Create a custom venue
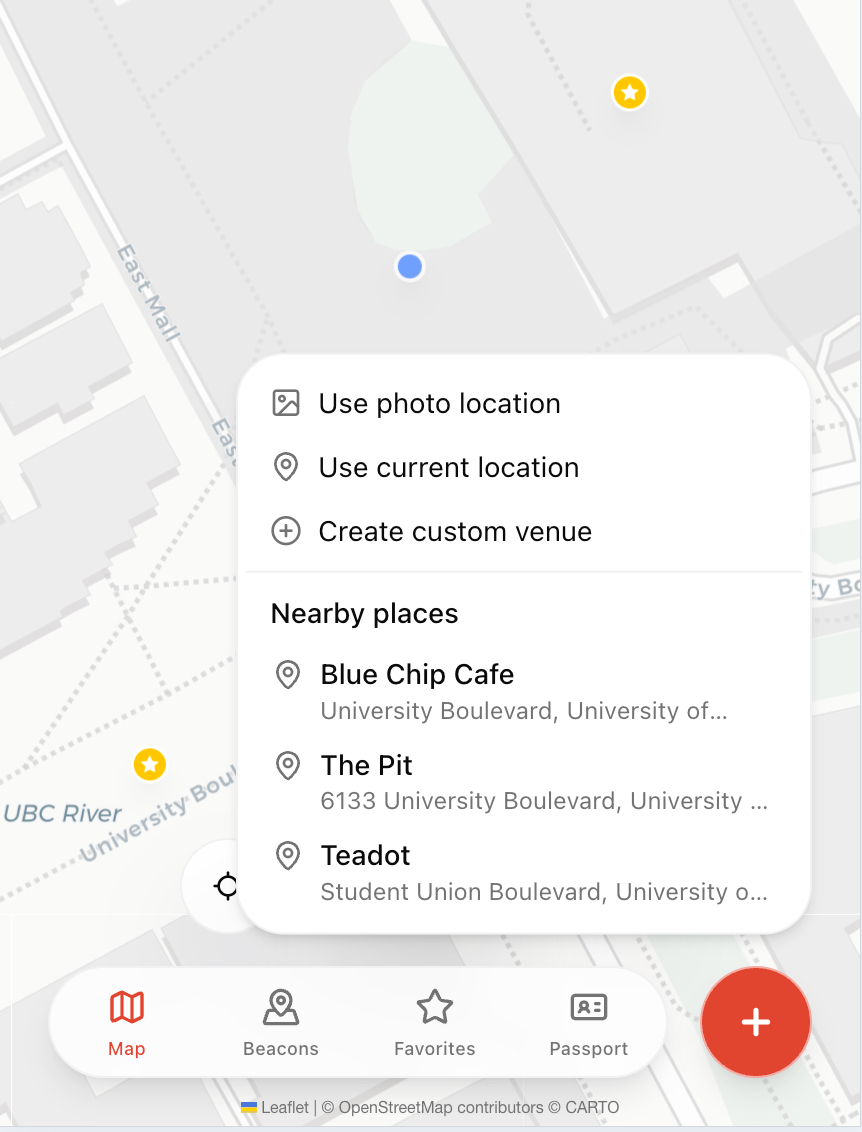 point(454,532)
